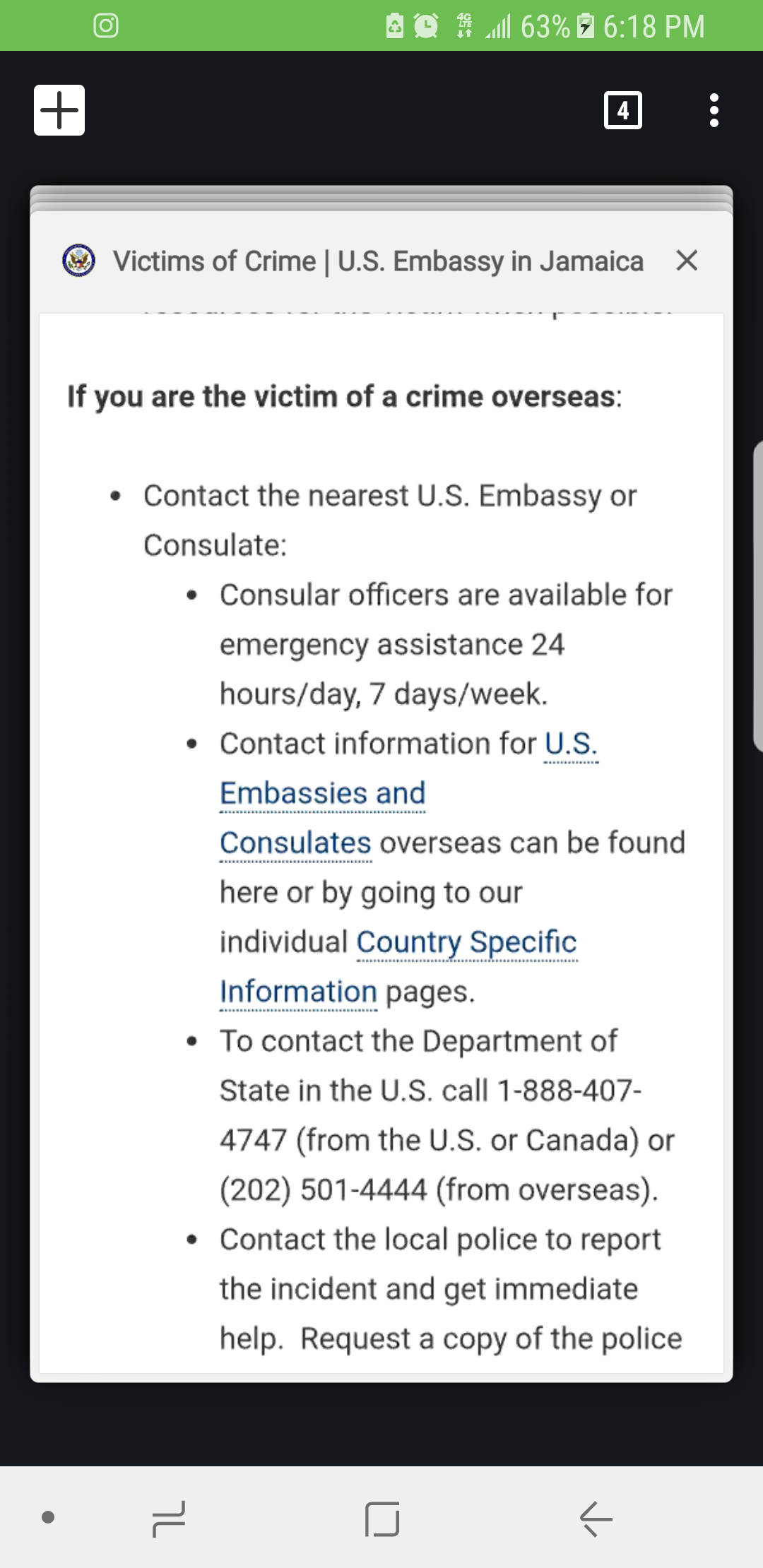Image resolution: width=763 pixels, height=1568 pixels.
Task: Open the U.S. Embassies and Consulates link
Action: click(323, 793)
